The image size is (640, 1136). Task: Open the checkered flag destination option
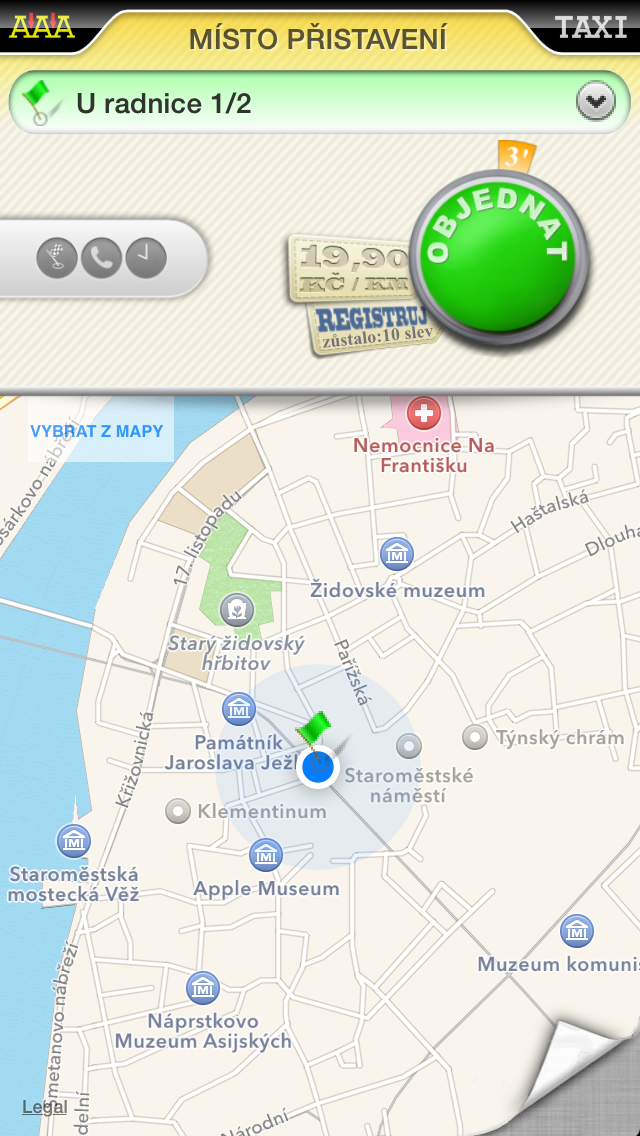57,258
